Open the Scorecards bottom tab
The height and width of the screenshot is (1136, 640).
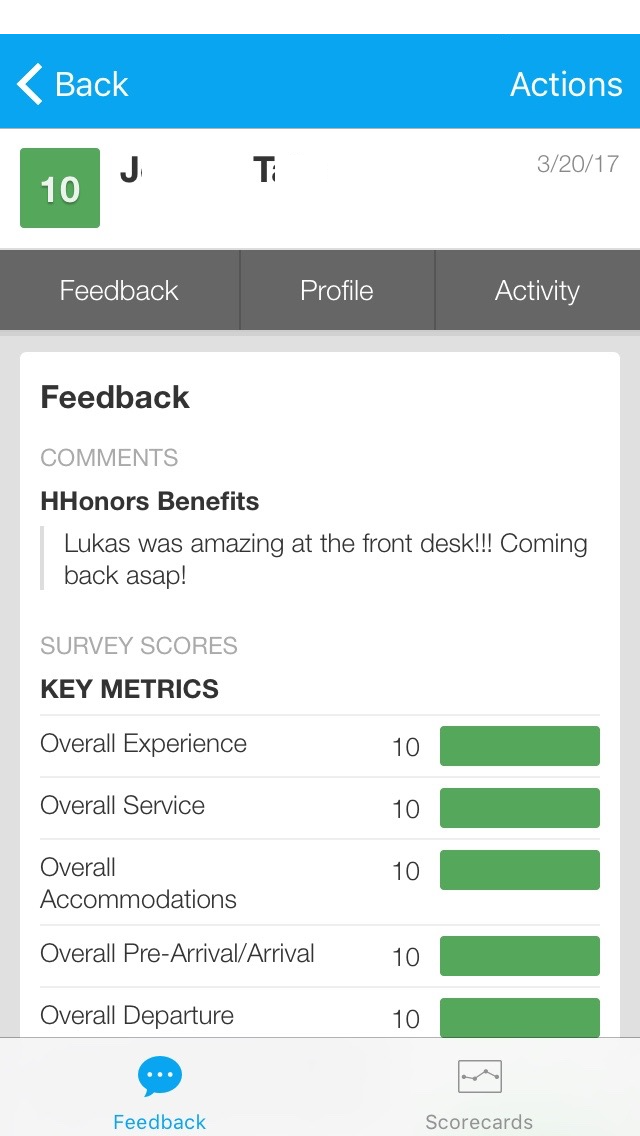coord(479,1093)
